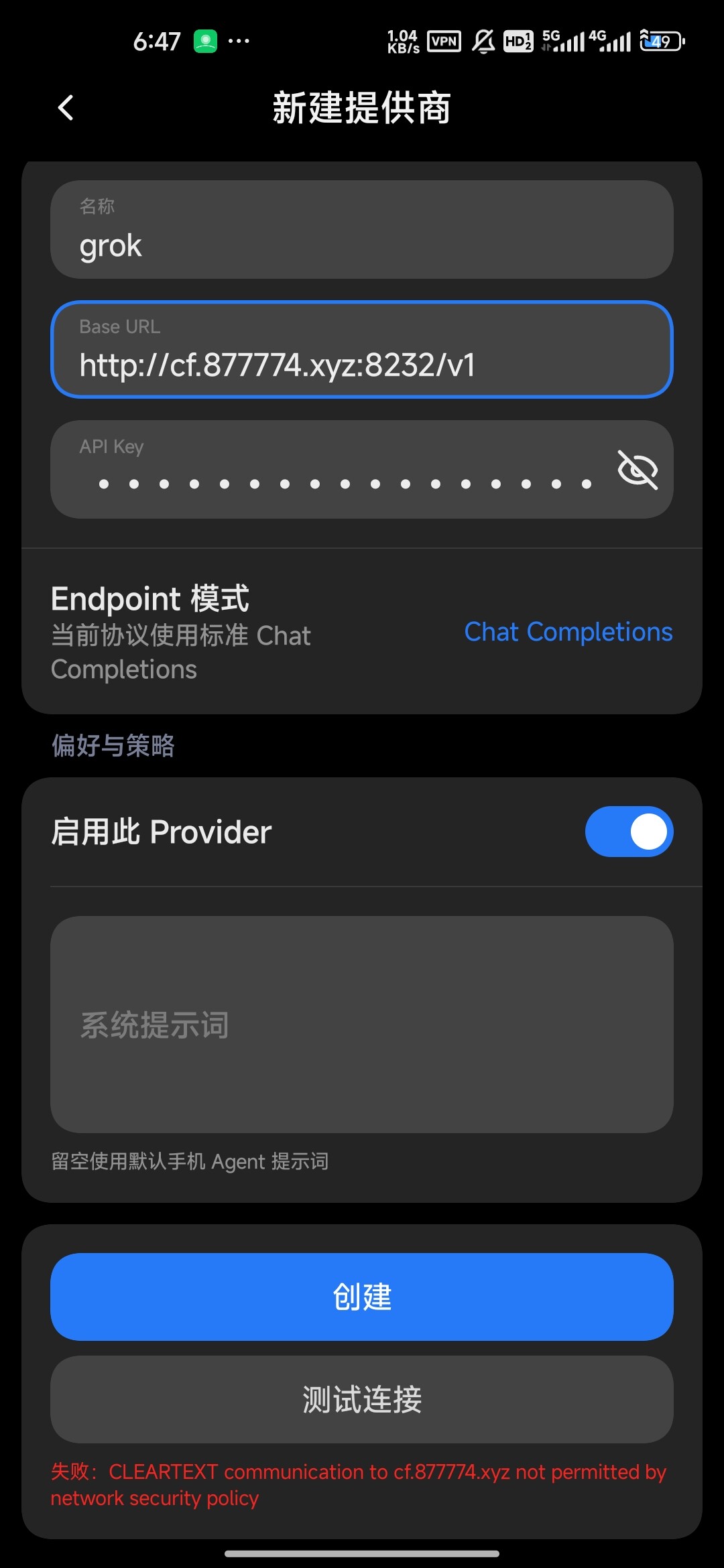Run 测试连接 to test the connection
Image resolution: width=724 pixels, height=1568 pixels.
[x=362, y=1399]
